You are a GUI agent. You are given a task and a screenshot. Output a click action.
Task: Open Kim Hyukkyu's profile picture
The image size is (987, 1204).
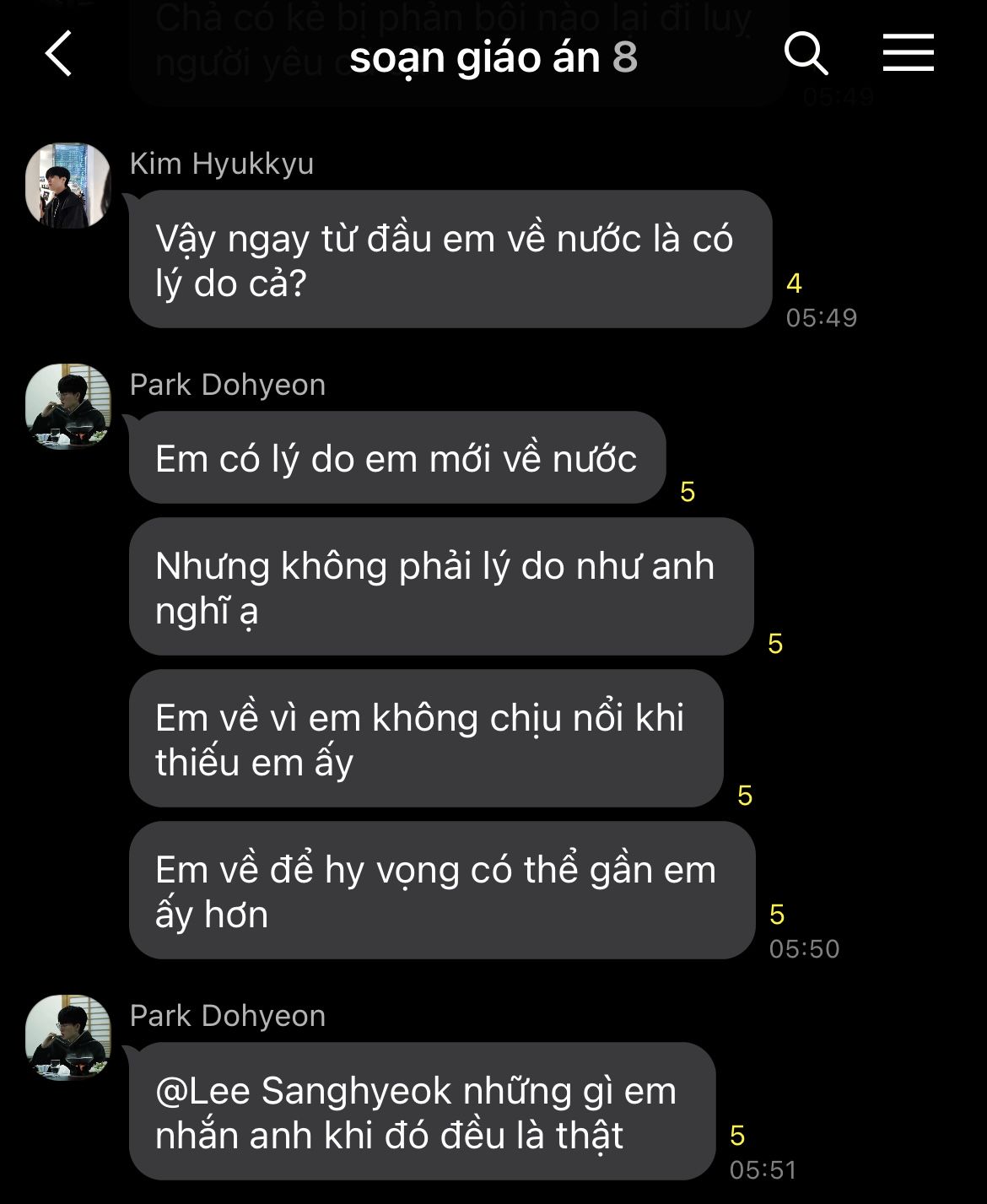(68, 186)
